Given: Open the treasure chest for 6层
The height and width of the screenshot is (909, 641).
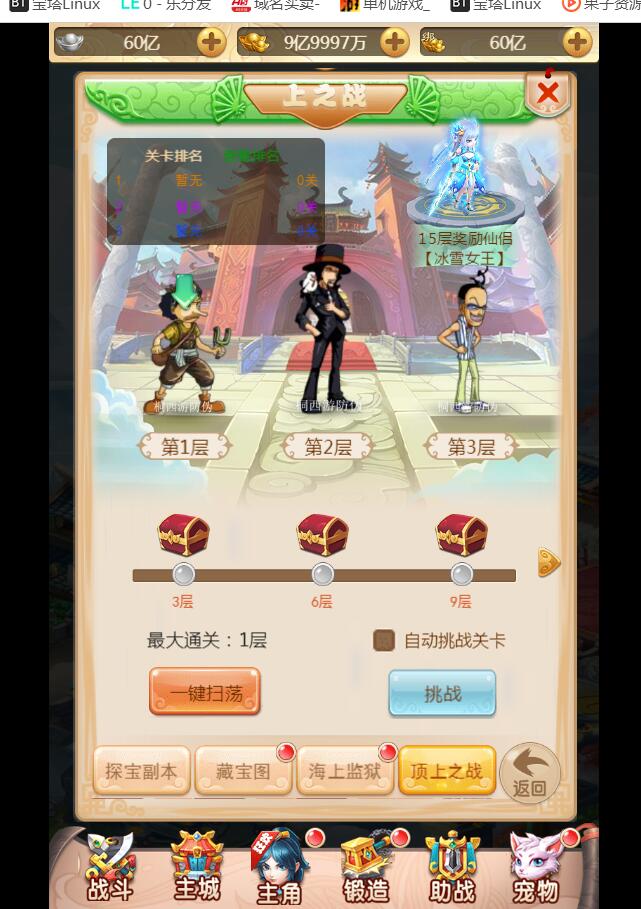Looking at the screenshot, I should 322,535.
